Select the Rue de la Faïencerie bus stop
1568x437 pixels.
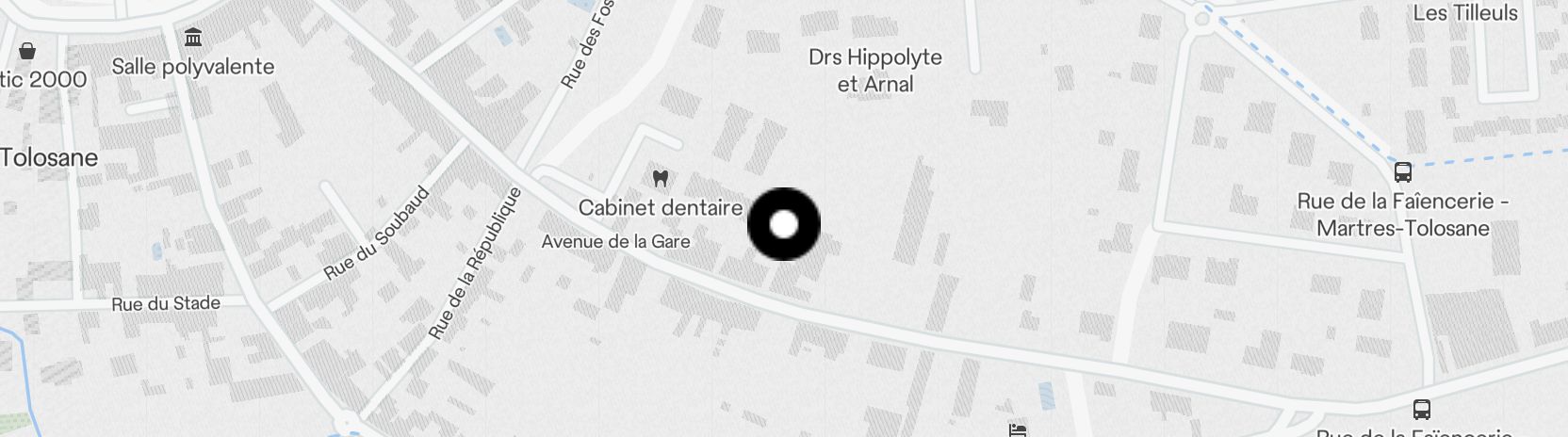tap(1402, 172)
